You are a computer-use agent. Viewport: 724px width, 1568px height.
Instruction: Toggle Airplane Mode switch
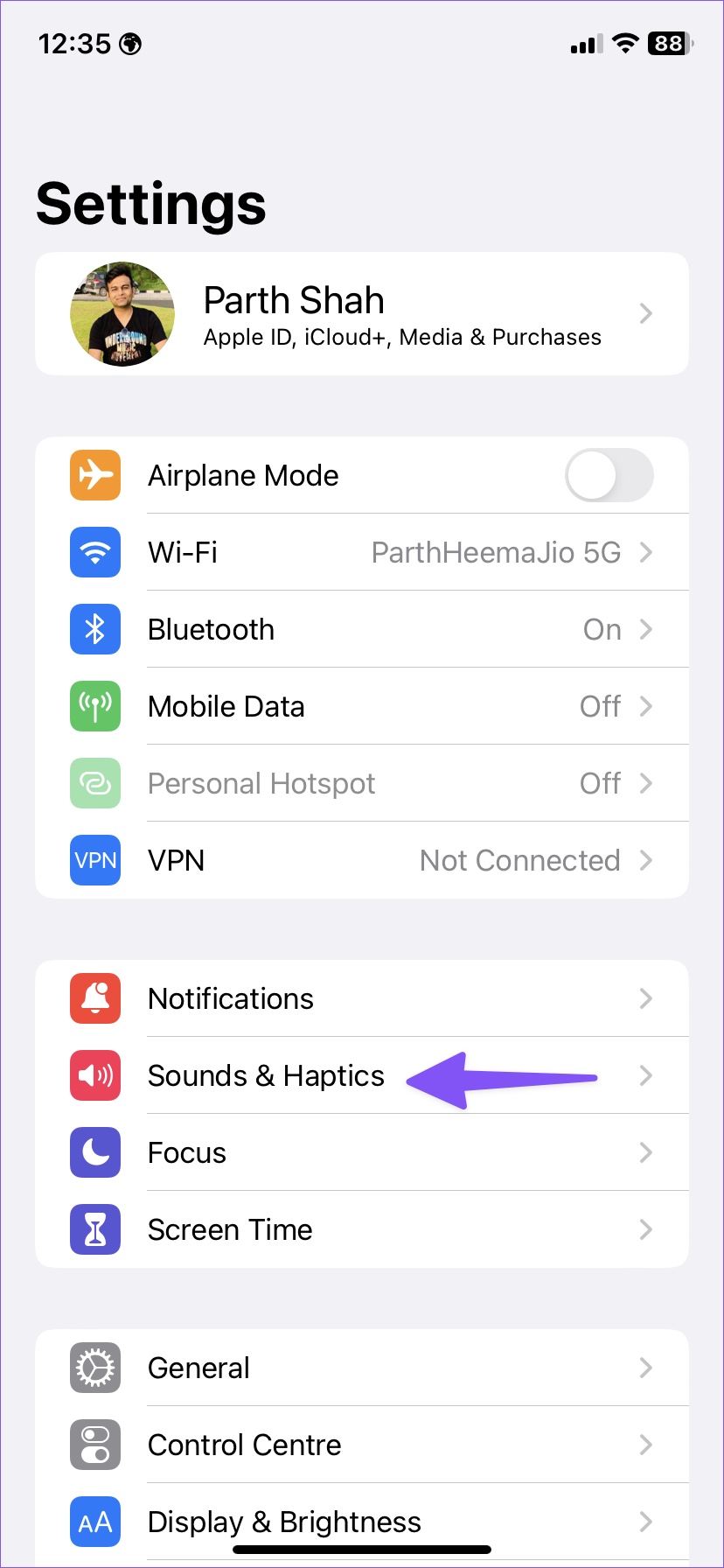(x=609, y=475)
